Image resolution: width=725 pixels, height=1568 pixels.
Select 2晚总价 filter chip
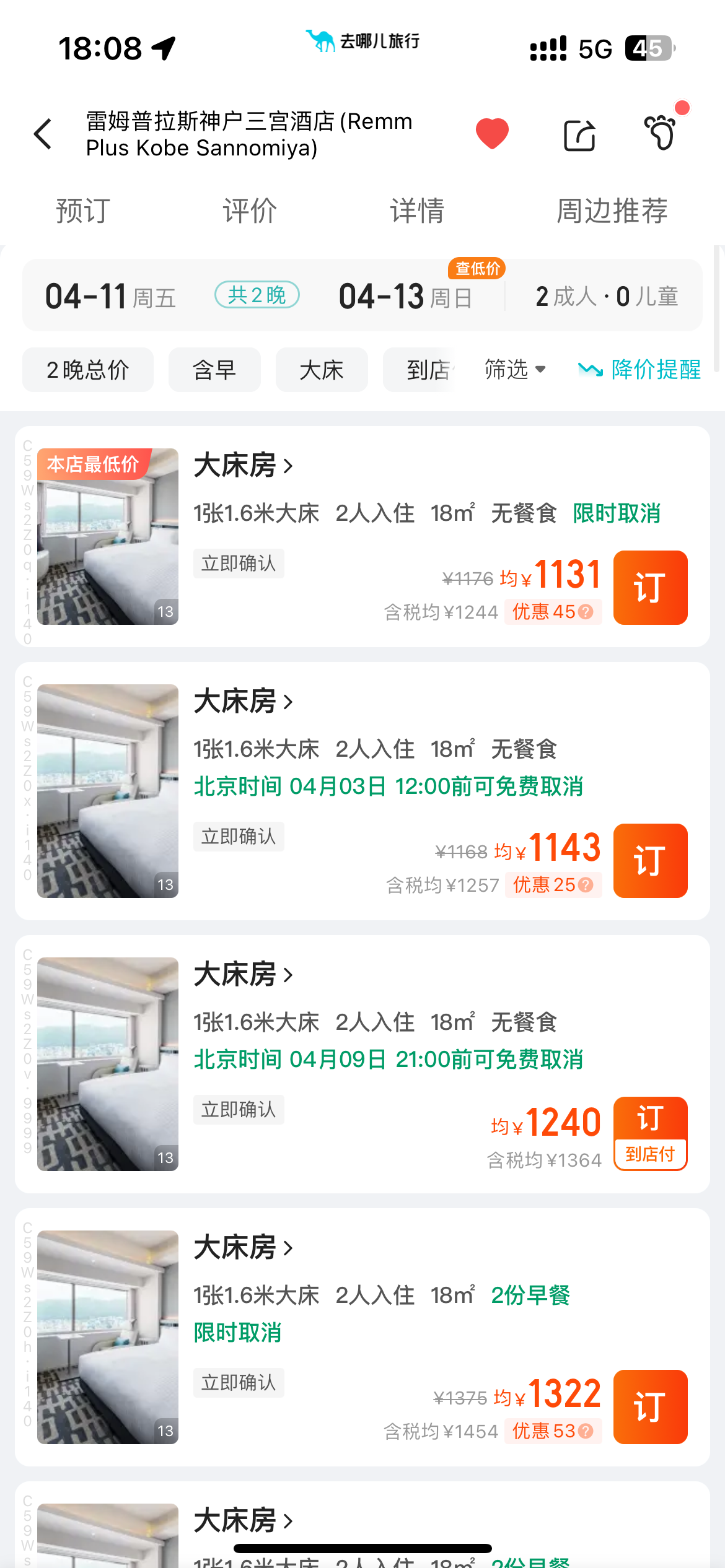tap(88, 370)
